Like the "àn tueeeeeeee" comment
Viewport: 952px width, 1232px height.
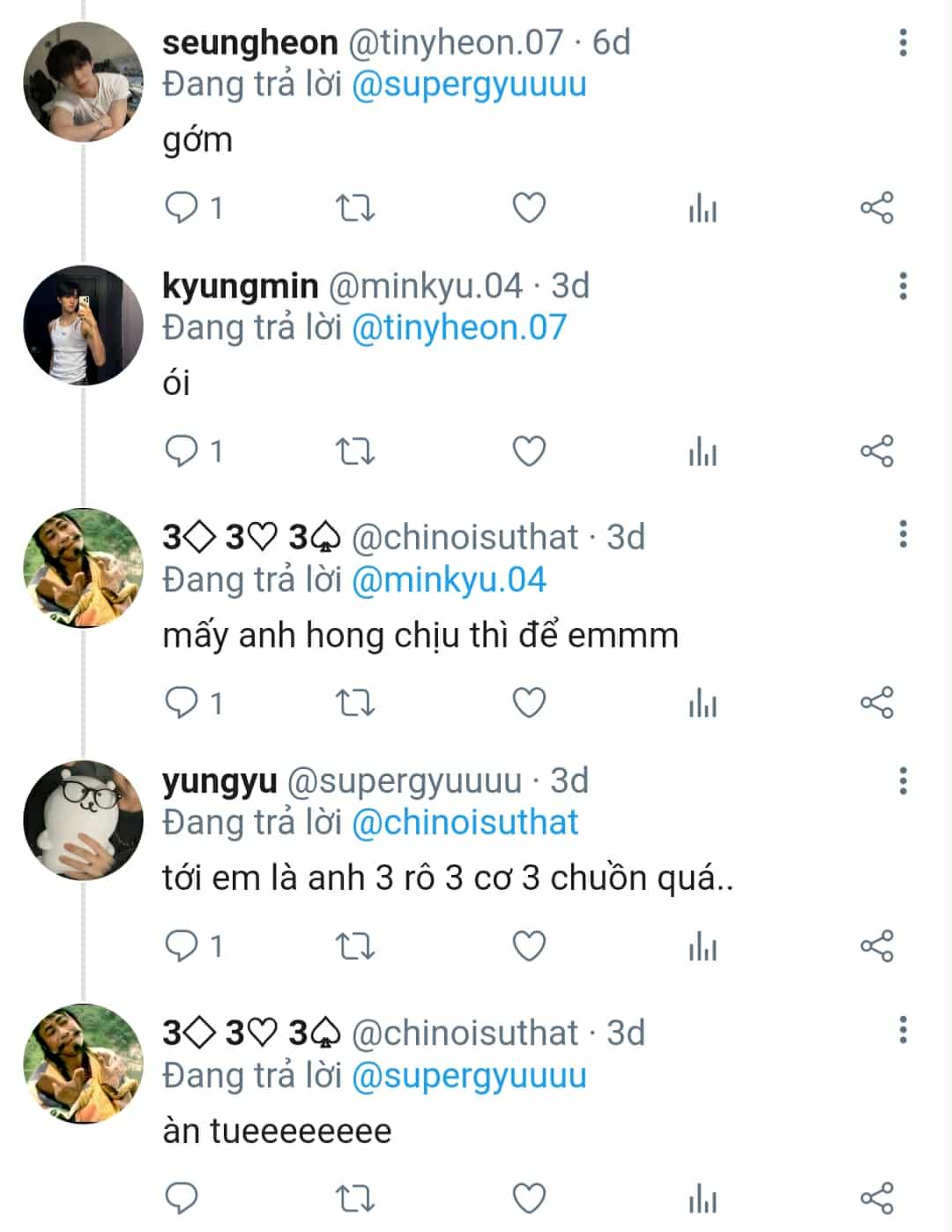pyautogui.click(x=529, y=1198)
